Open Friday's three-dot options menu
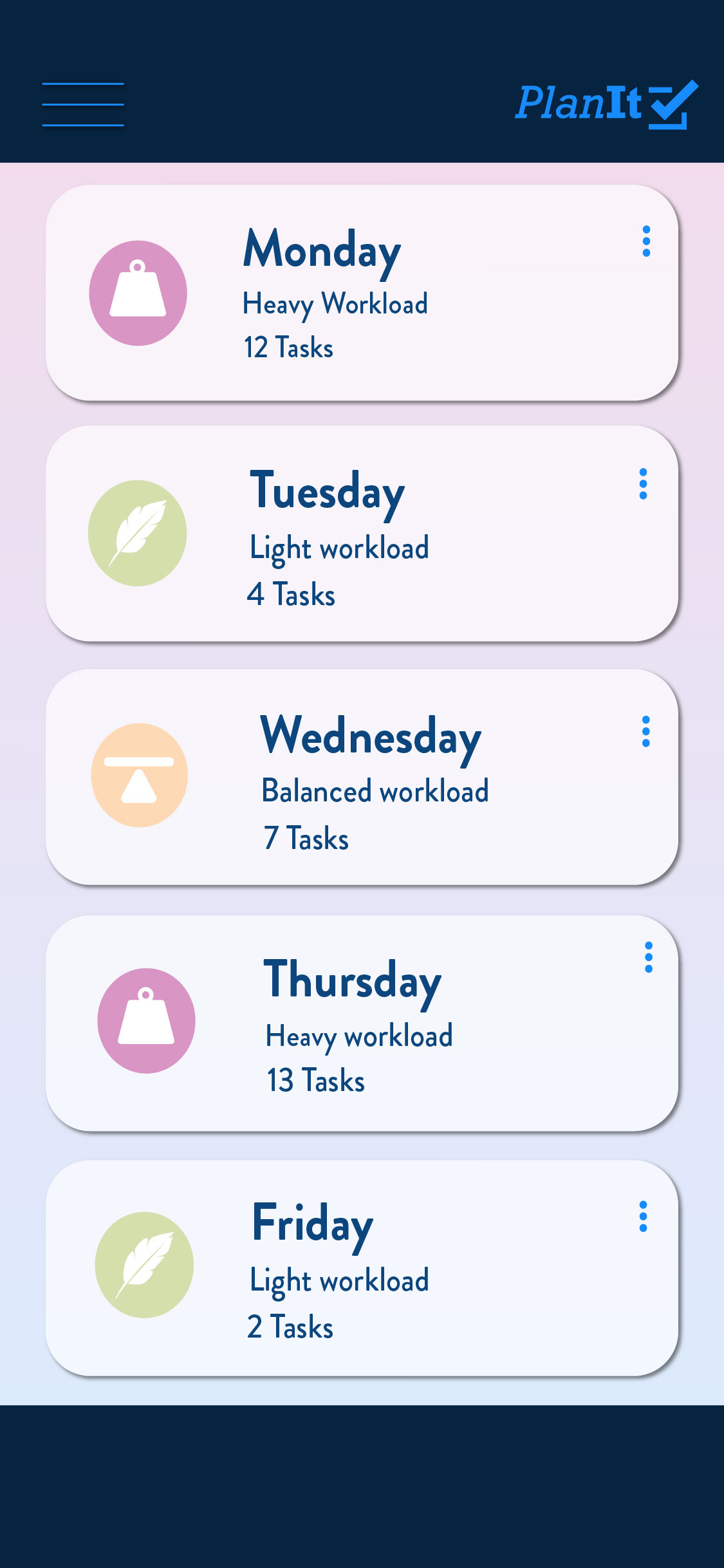 (x=643, y=1217)
